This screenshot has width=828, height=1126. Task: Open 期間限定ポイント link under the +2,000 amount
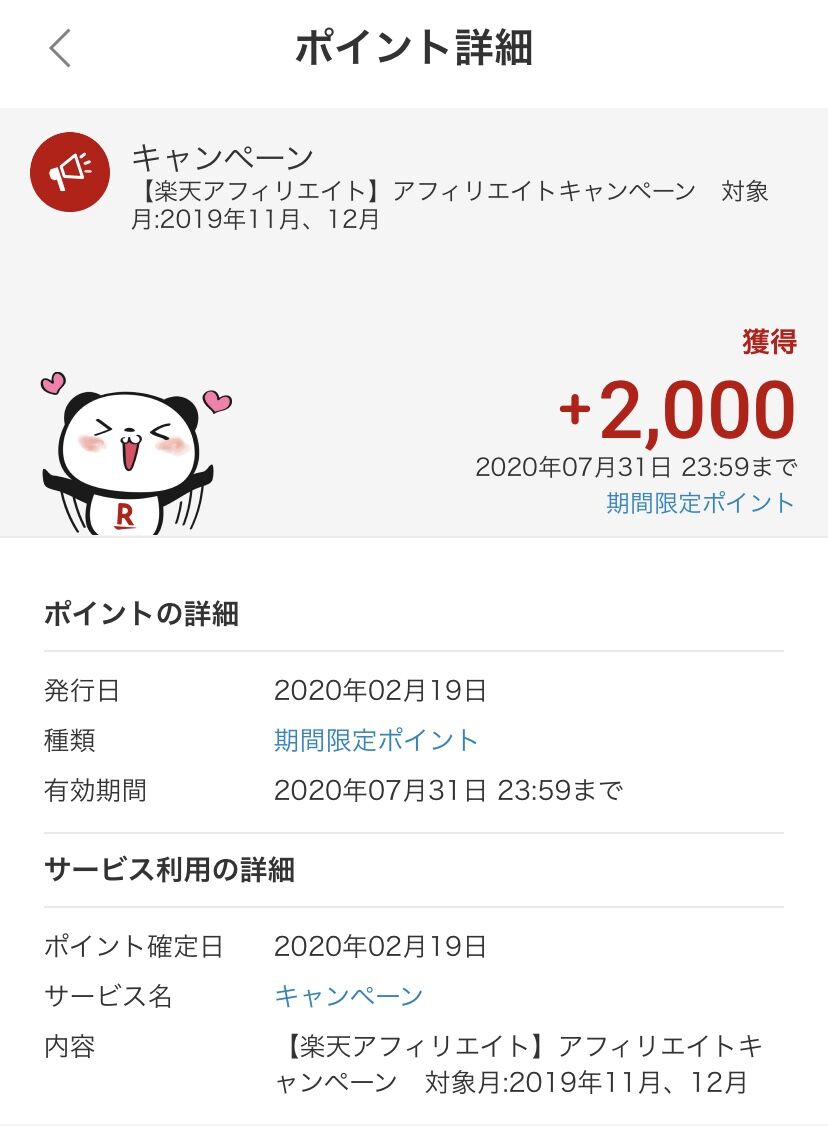click(700, 503)
